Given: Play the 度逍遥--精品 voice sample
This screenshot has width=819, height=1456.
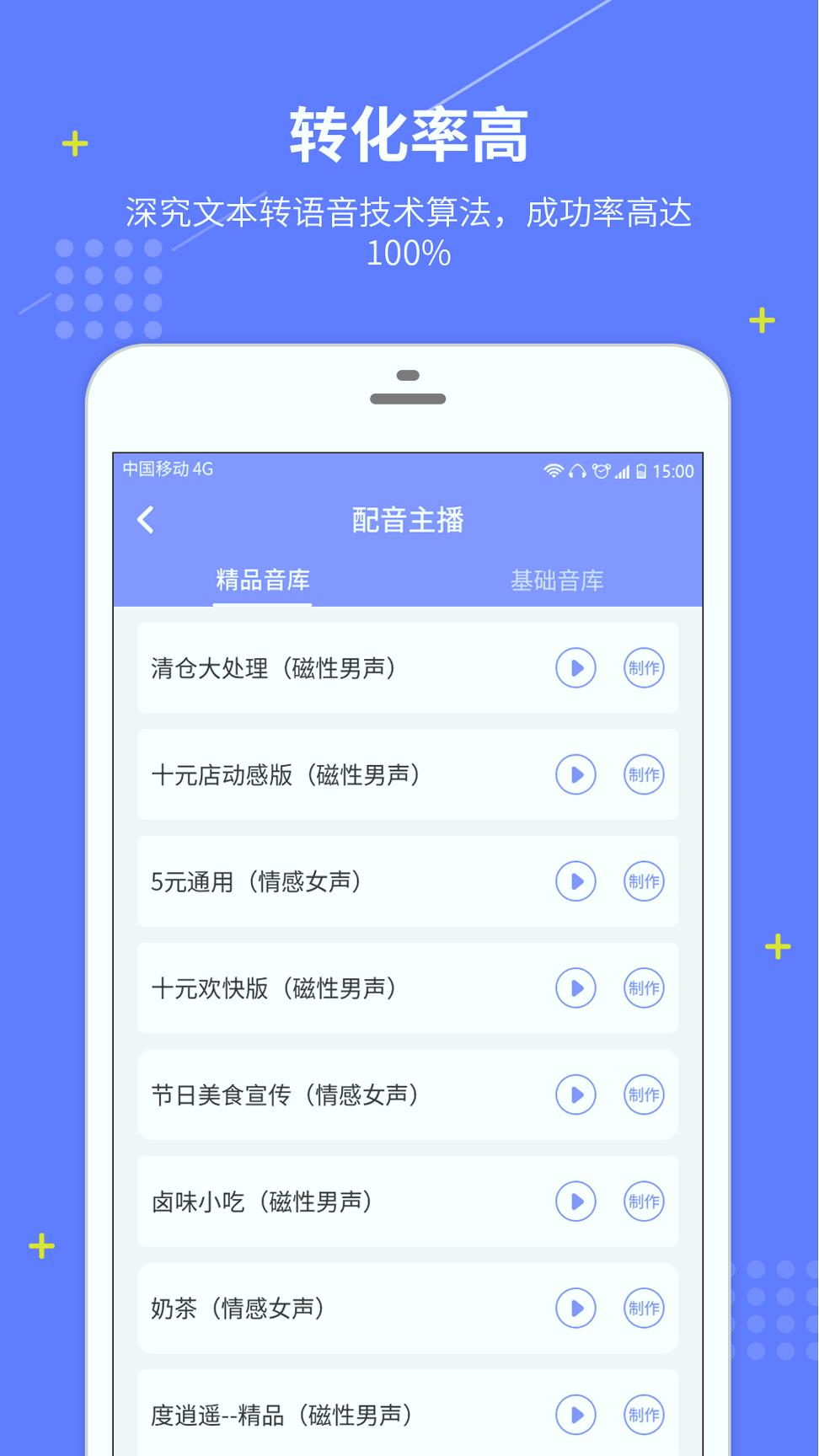Looking at the screenshot, I should pyautogui.click(x=575, y=1416).
